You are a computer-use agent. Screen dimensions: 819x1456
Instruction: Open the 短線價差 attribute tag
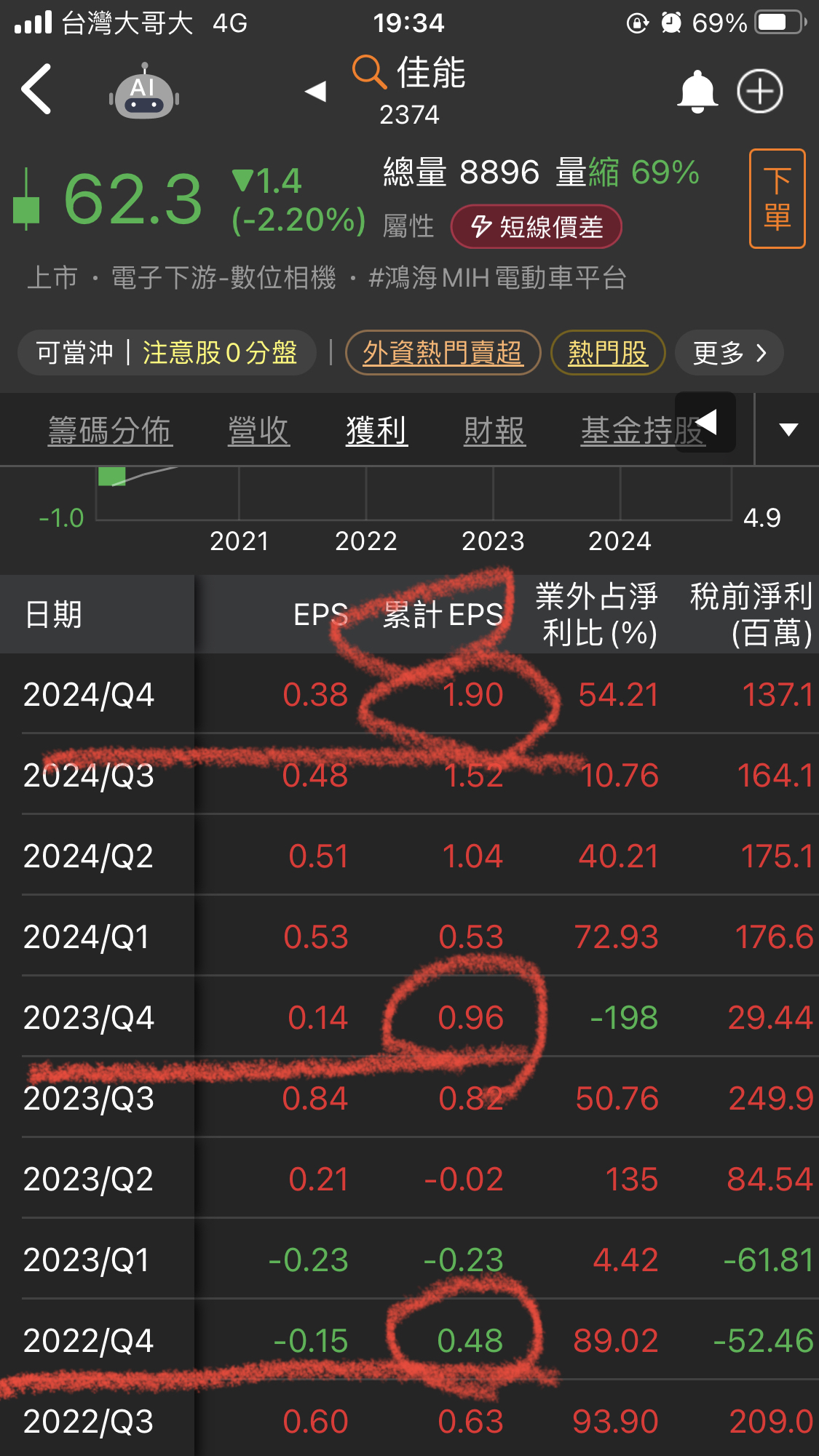click(537, 227)
